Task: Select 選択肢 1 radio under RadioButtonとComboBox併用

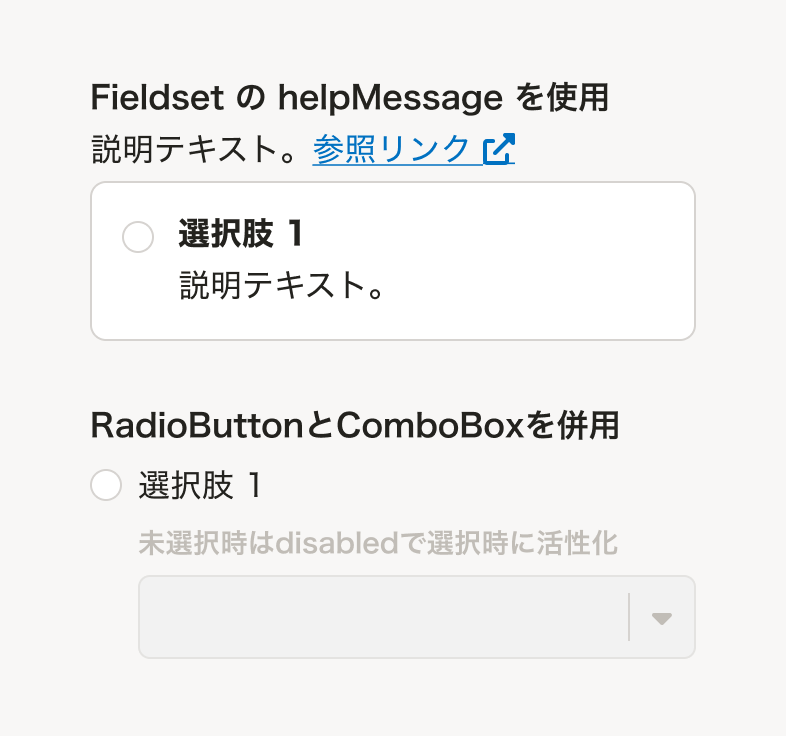Action: tap(106, 486)
